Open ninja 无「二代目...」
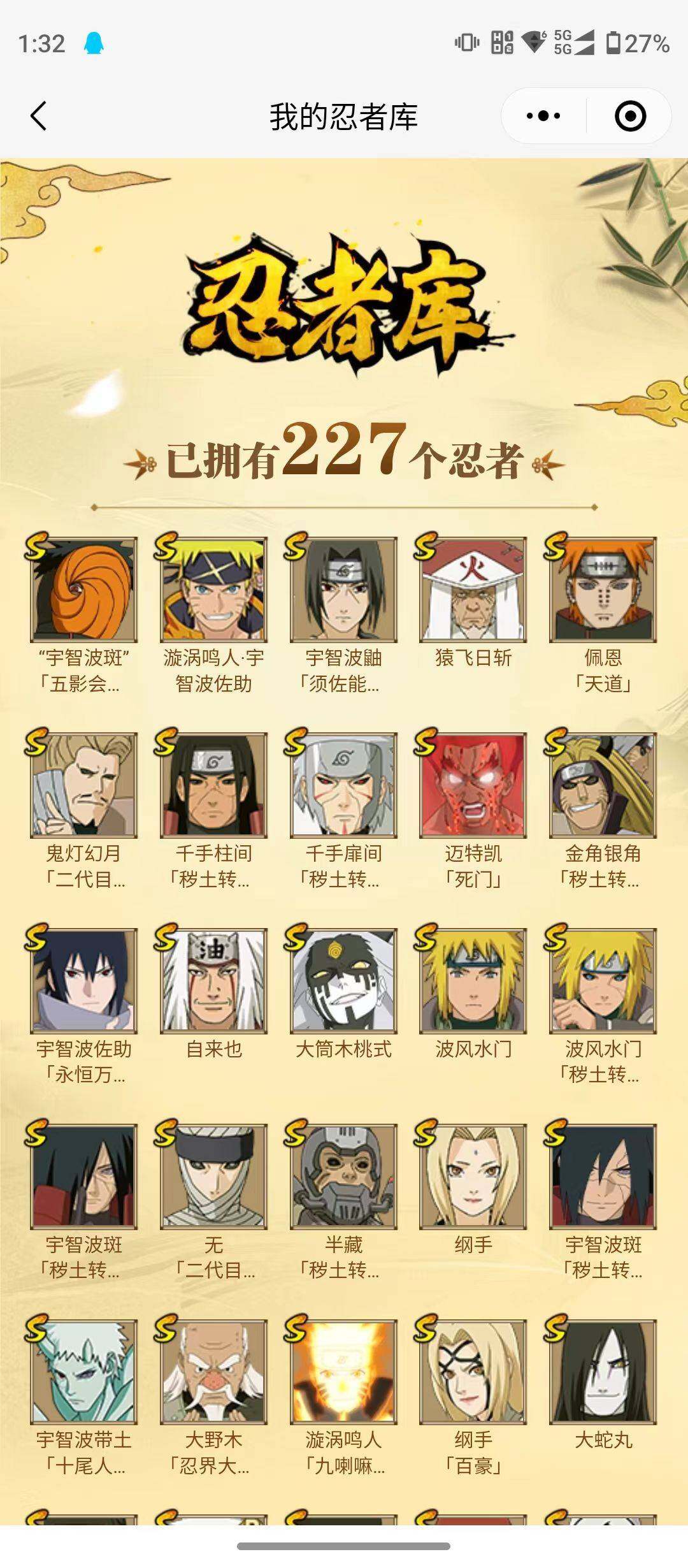The image size is (688, 1568). click(213, 1177)
